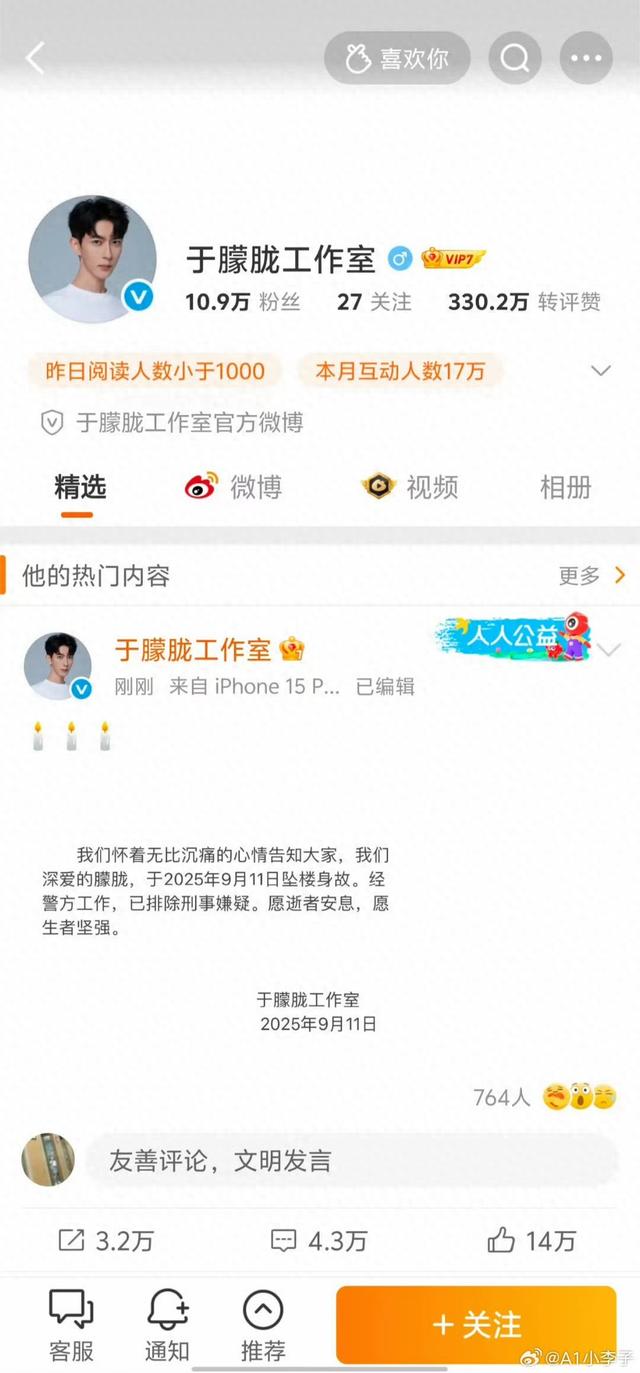Open the 27 关注 following list
The width and height of the screenshot is (640, 1373).
374,302
